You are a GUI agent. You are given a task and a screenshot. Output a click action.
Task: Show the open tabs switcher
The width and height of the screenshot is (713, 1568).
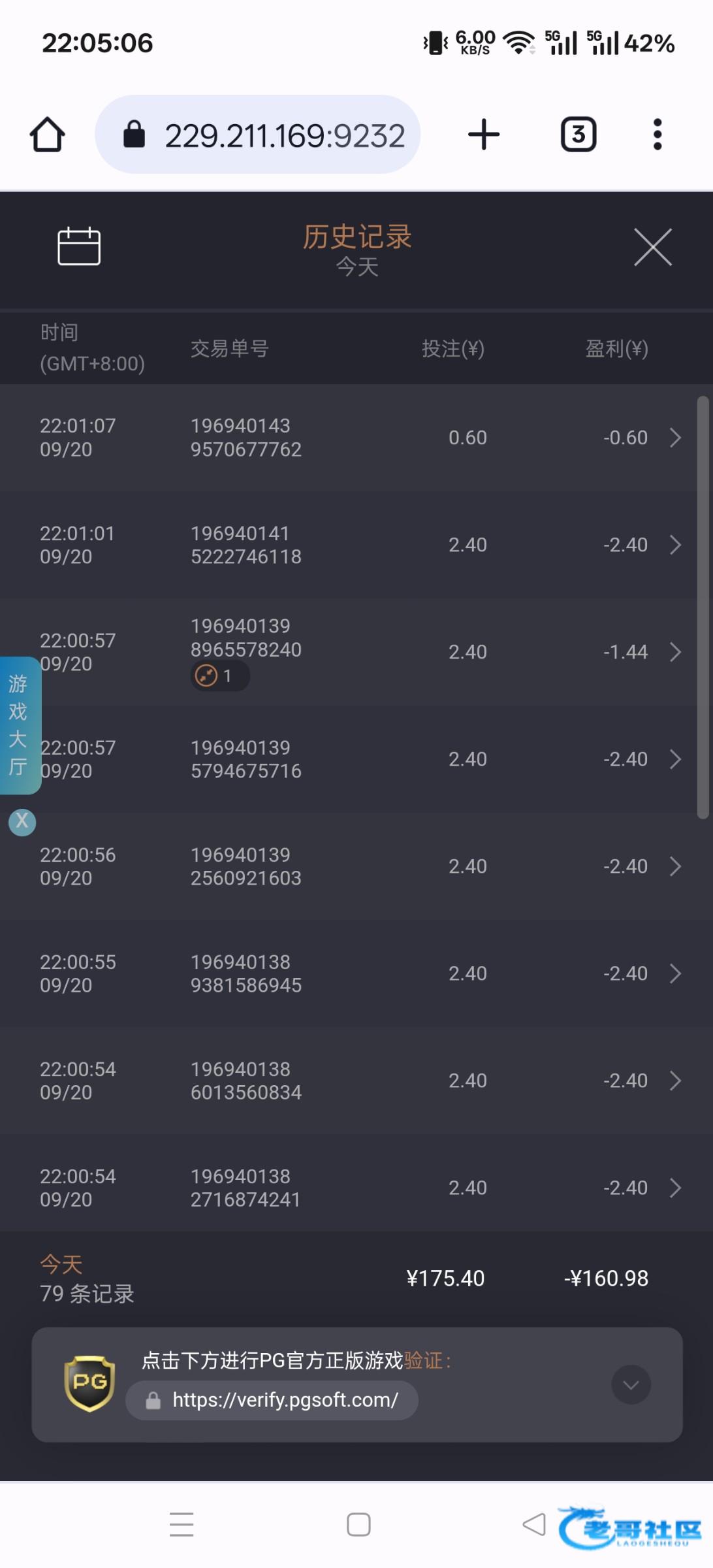click(x=578, y=135)
